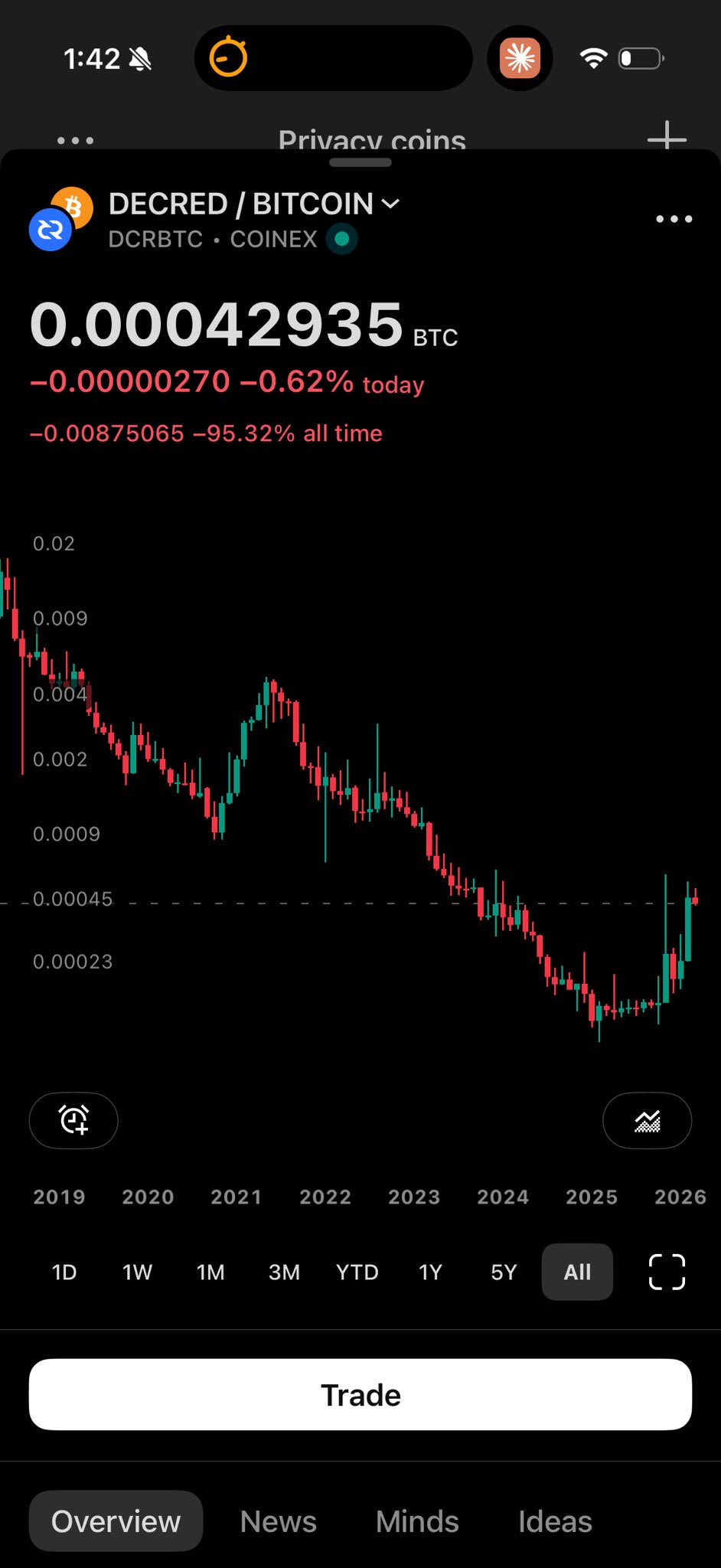This screenshot has height=1568, width=721.
Task: Switch to the Overview tab
Action: (x=116, y=1521)
